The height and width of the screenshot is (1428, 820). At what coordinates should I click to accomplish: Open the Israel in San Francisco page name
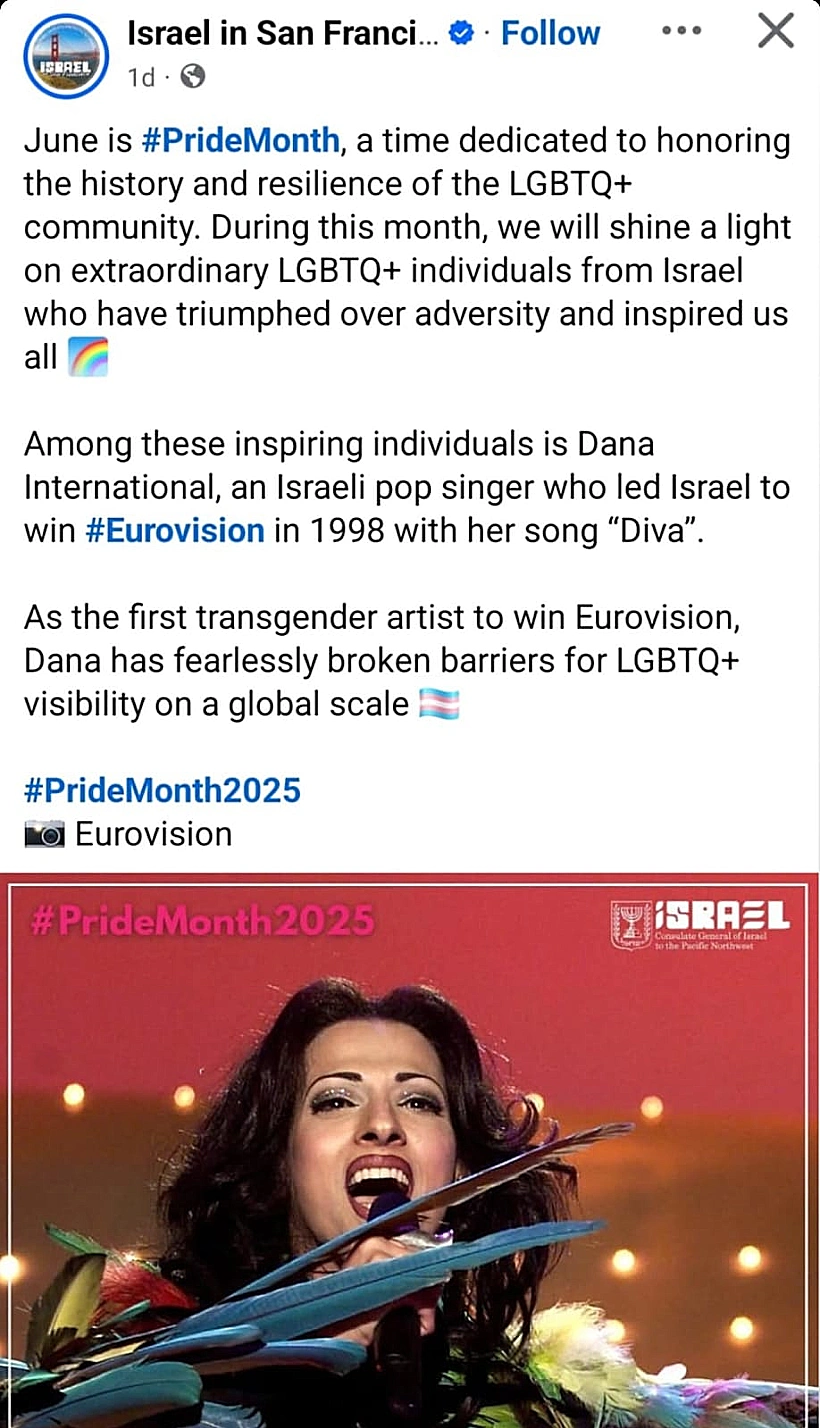pyautogui.click(x=282, y=33)
